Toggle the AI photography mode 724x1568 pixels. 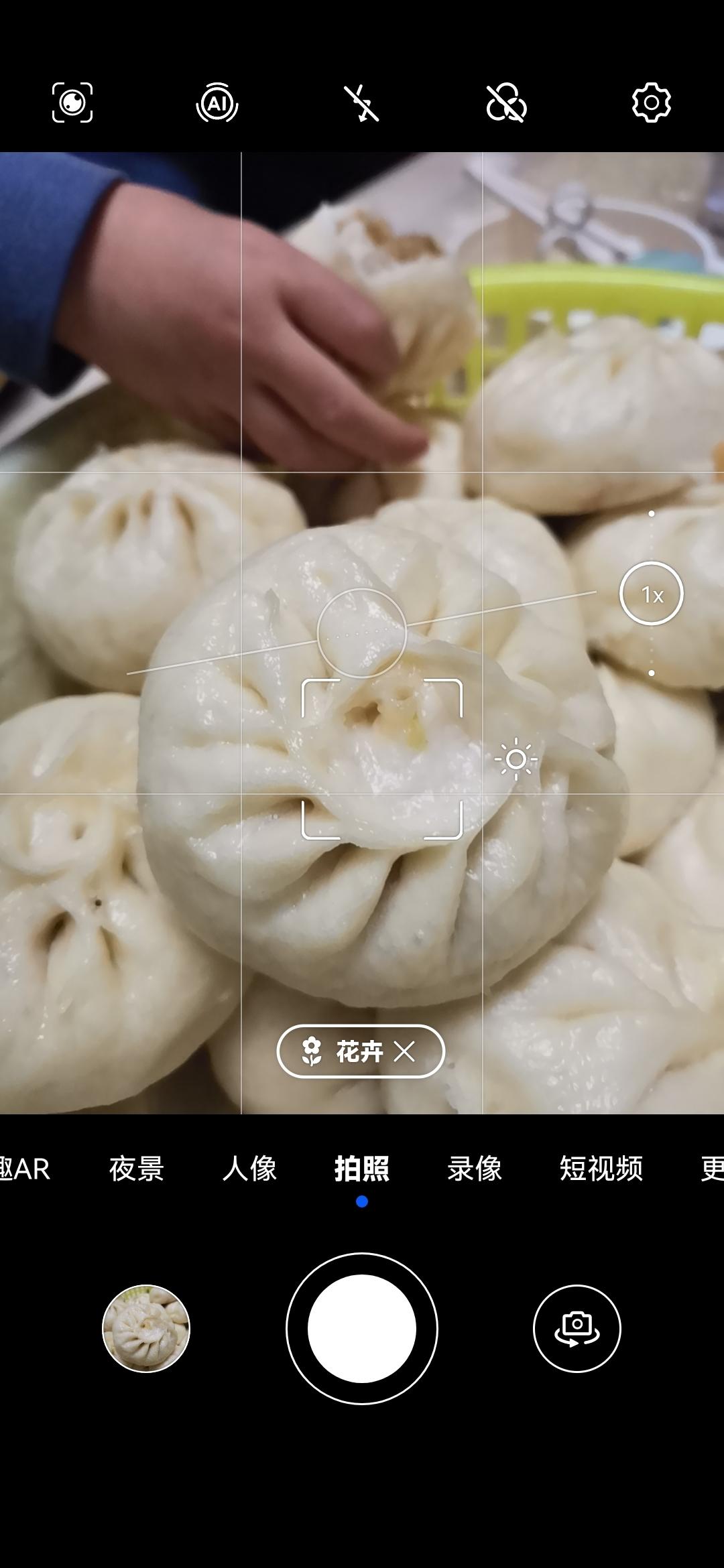click(217, 103)
